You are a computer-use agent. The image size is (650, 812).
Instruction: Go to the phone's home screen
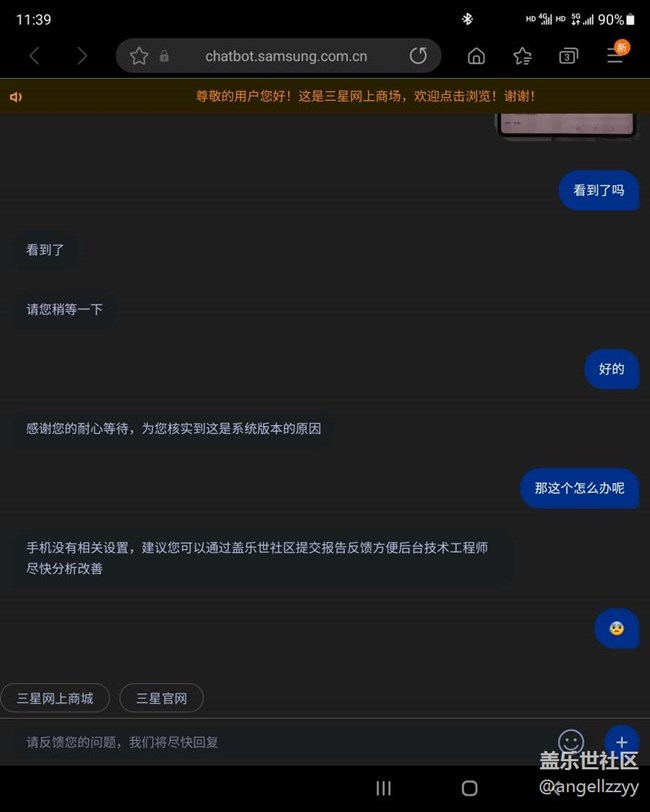point(469,789)
